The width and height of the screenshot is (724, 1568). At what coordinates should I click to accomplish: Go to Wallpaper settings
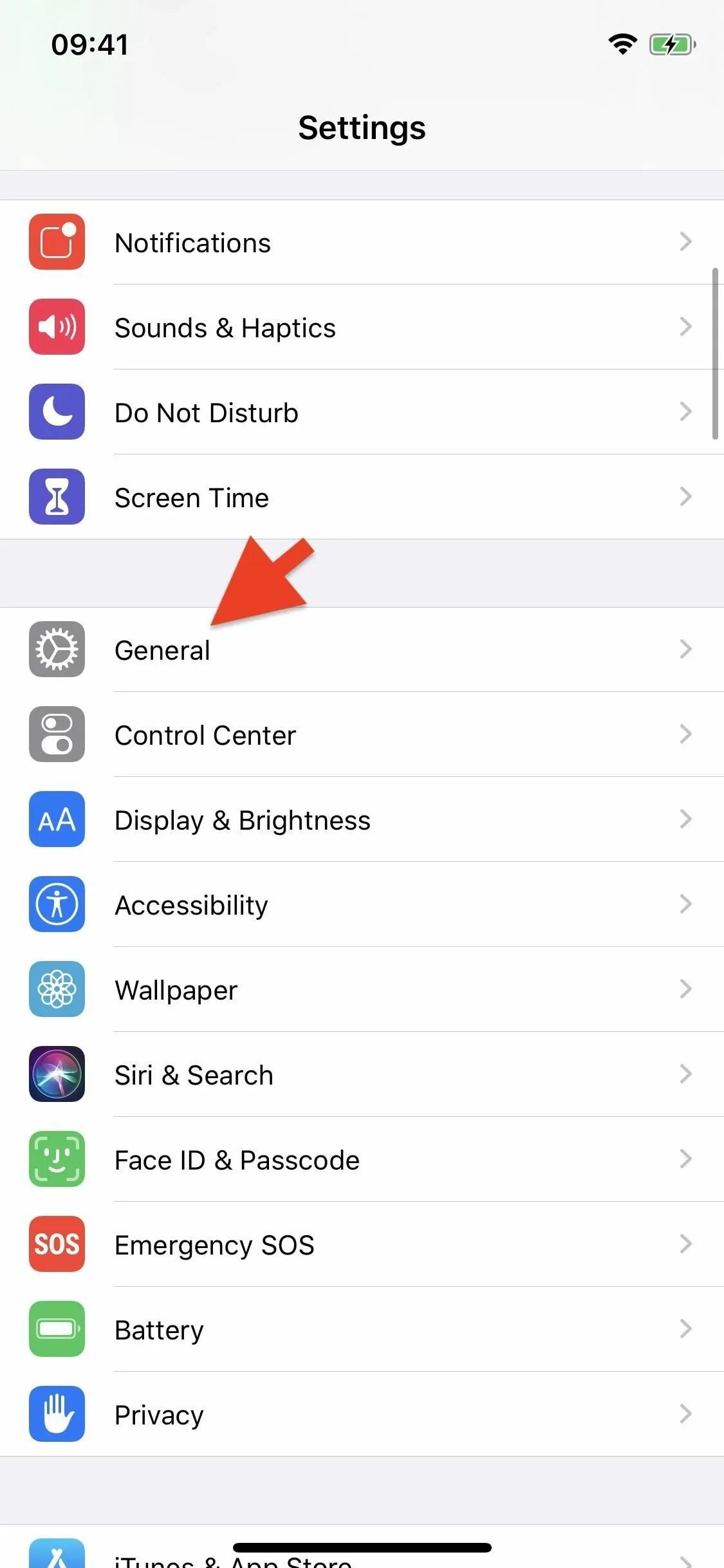362,989
